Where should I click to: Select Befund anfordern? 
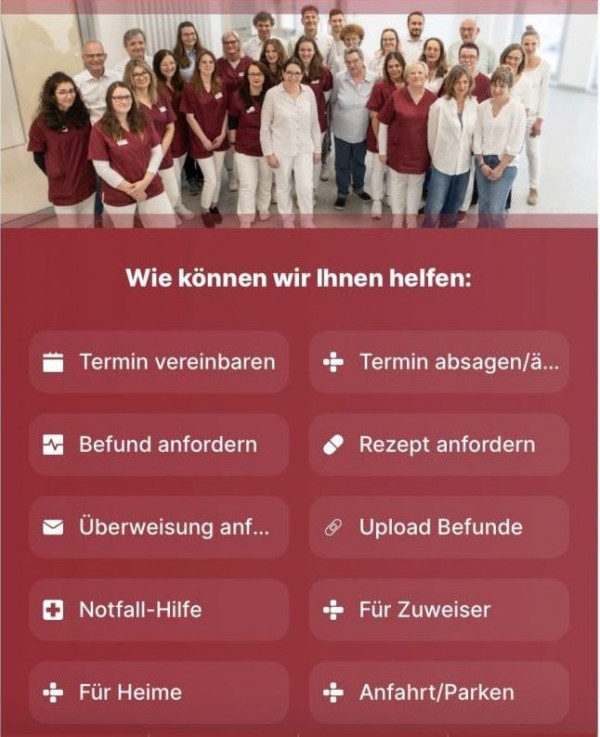pos(159,444)
